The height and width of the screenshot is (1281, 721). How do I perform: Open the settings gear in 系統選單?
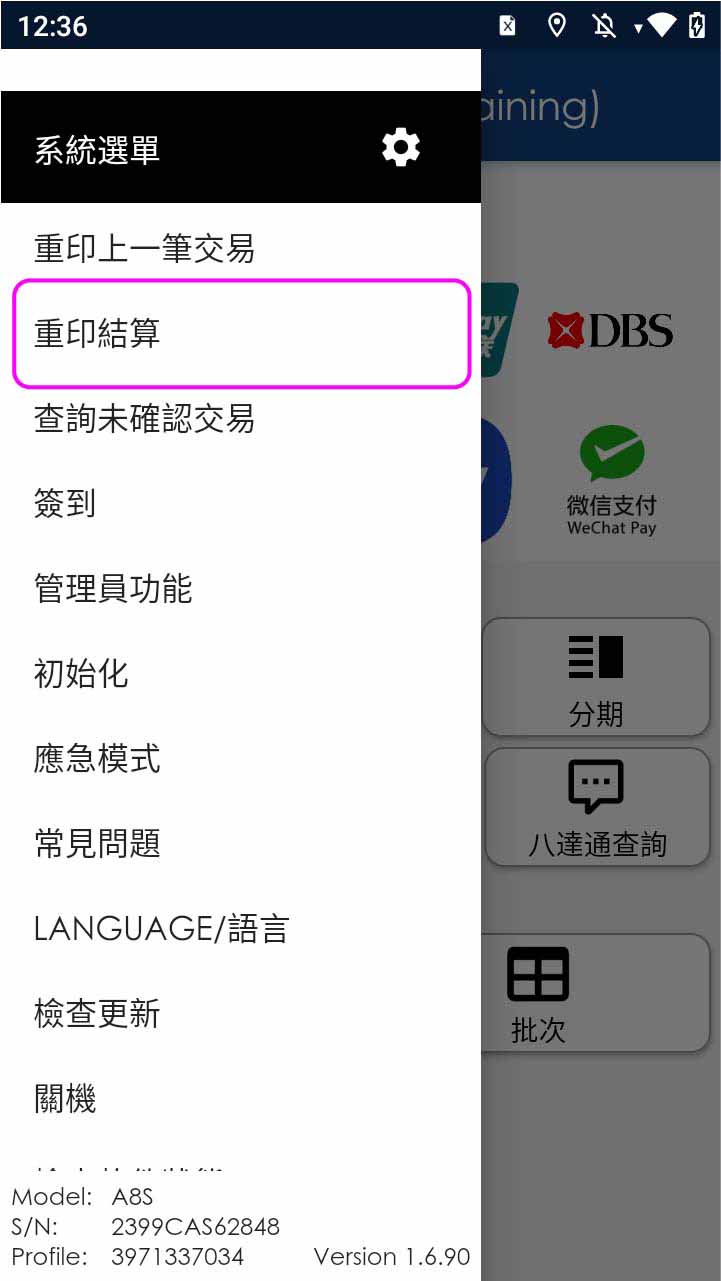click(x=401, y=148)
